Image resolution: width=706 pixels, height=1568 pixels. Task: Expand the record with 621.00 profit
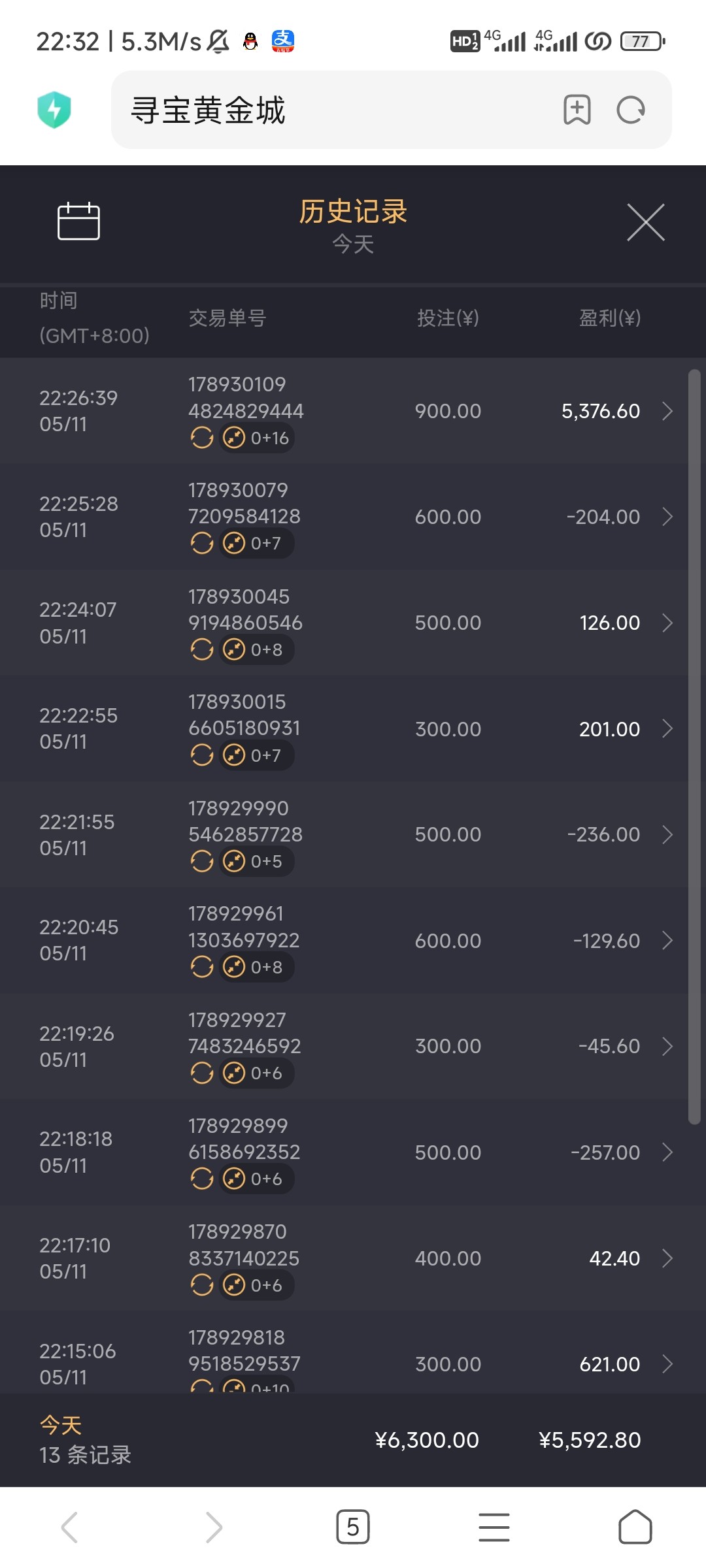667,1364
